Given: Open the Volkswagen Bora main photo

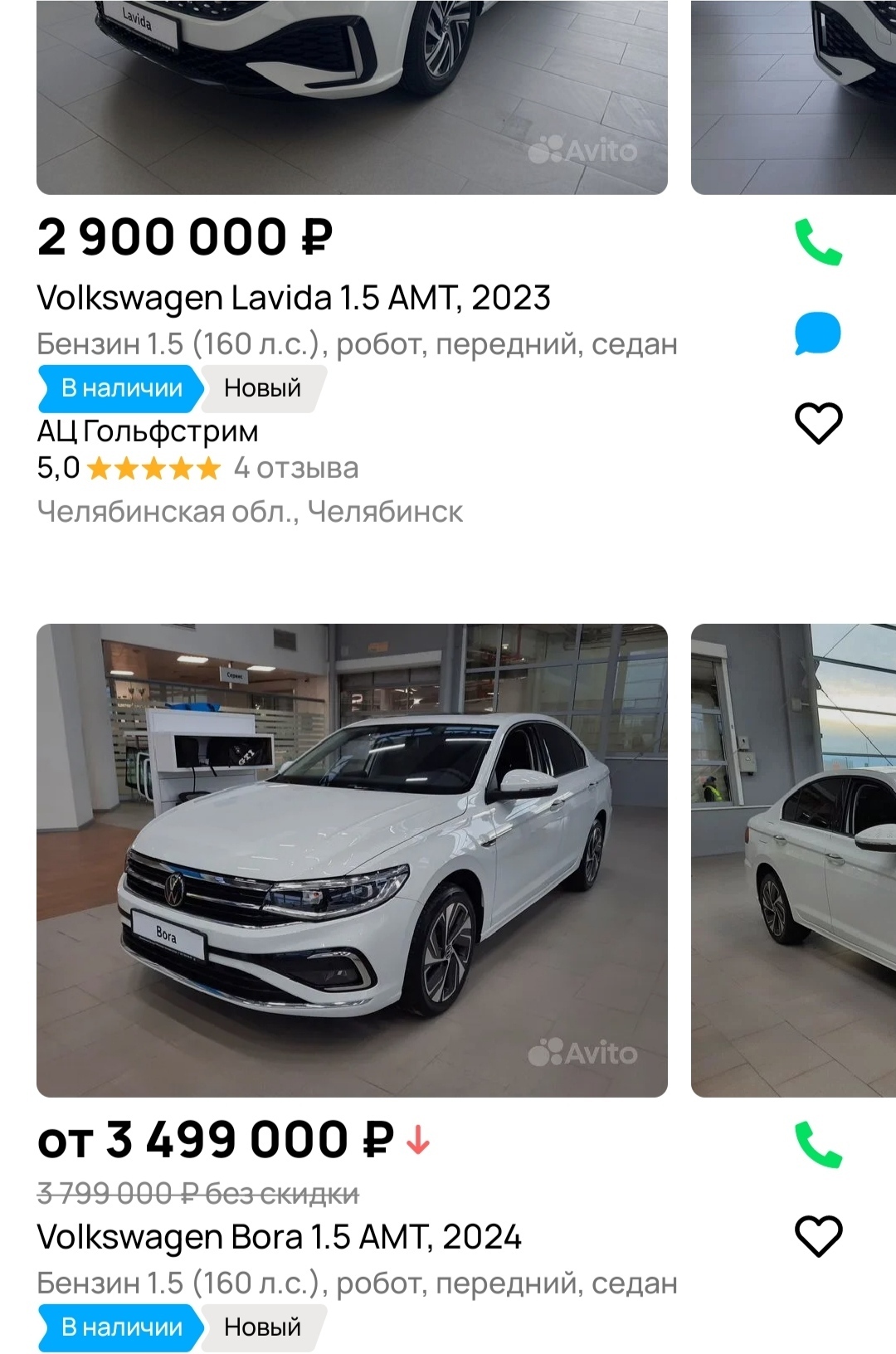Looking at the screenshot, I should click(352, 860).
